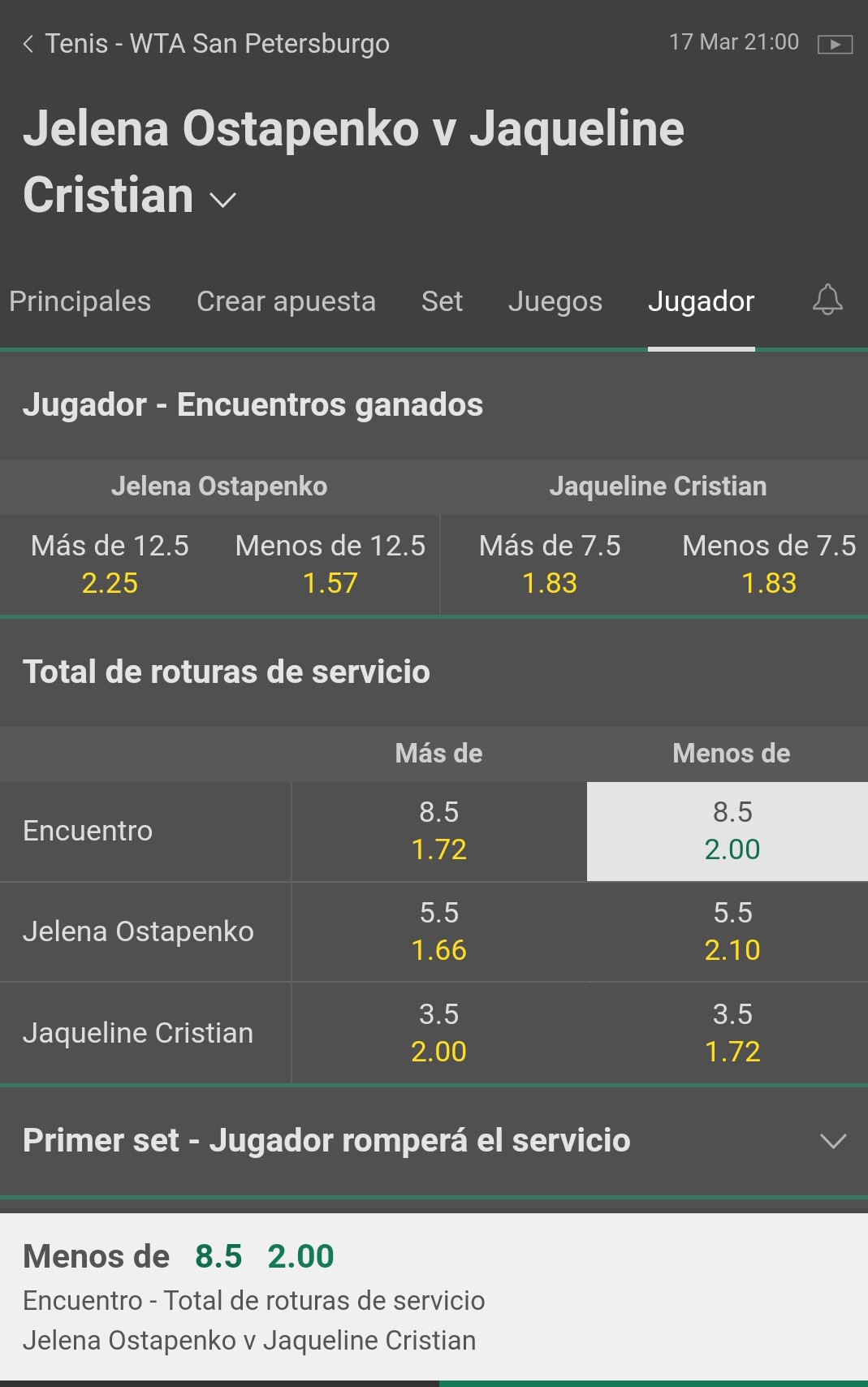Switch to the Crear apuesta tab
Screen dimensions: 868x1387
tap(286, 301)
